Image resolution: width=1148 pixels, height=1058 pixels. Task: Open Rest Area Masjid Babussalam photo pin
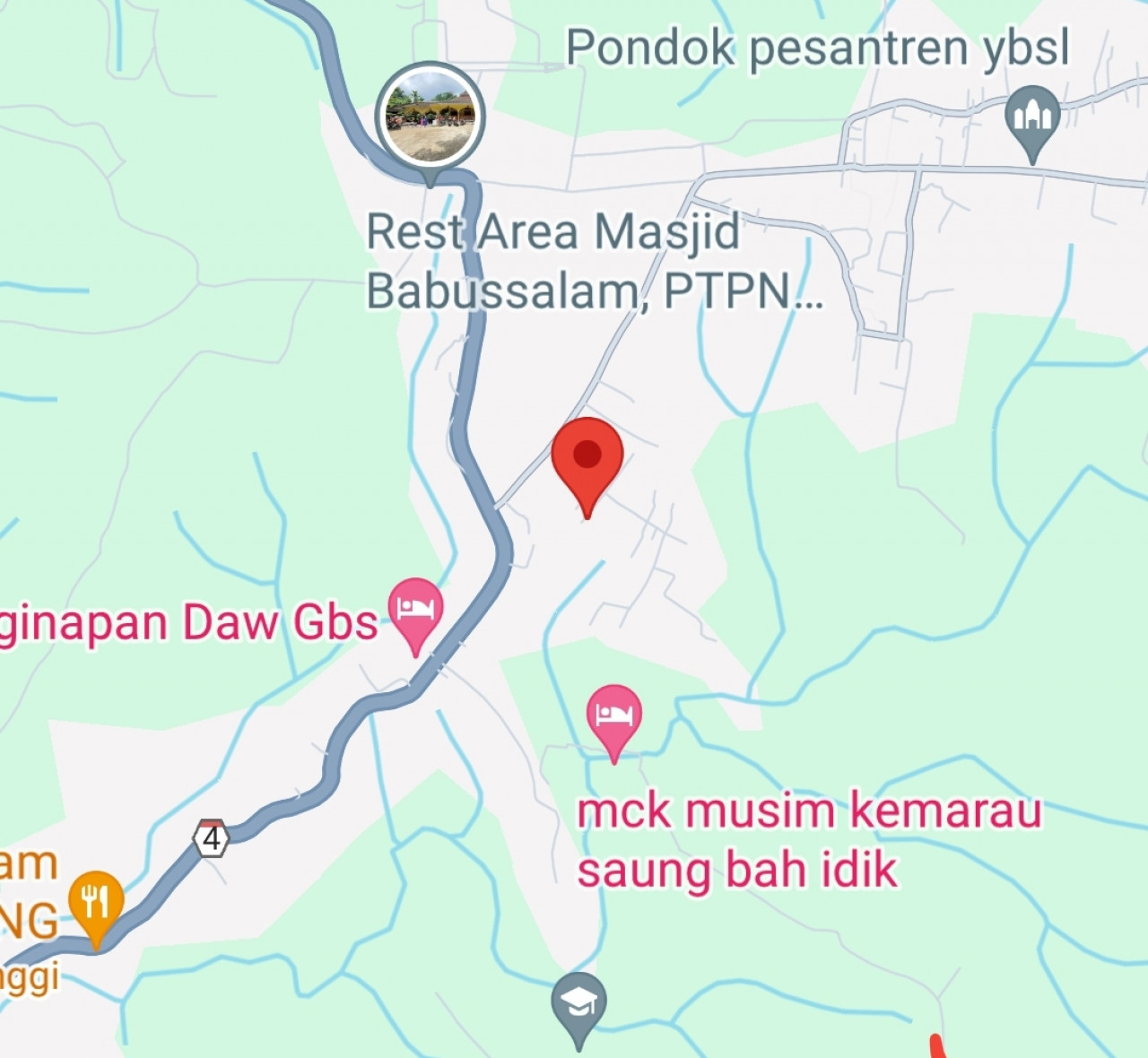click(430, 117)
